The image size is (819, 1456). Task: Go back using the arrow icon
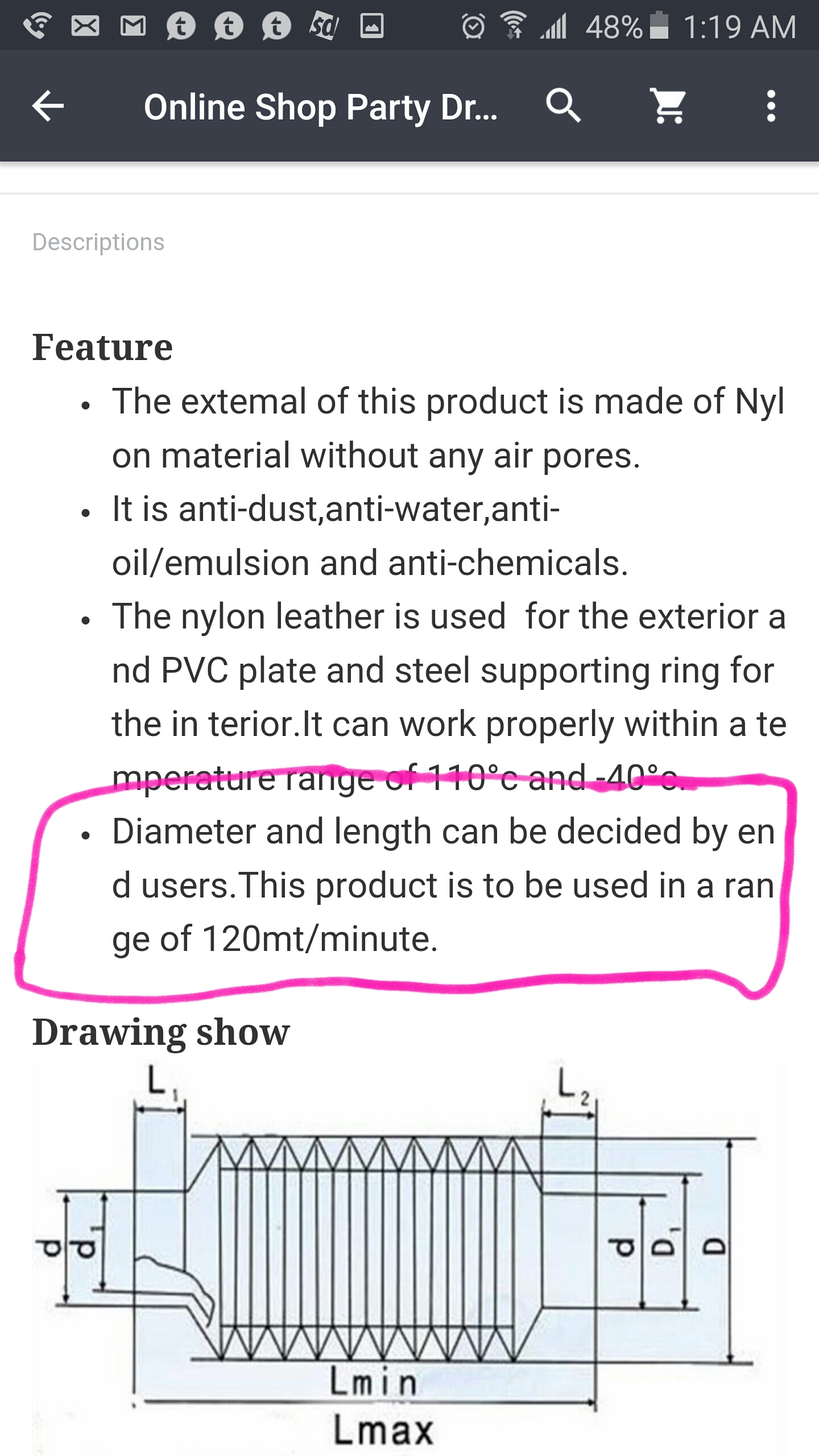[48, 106]
